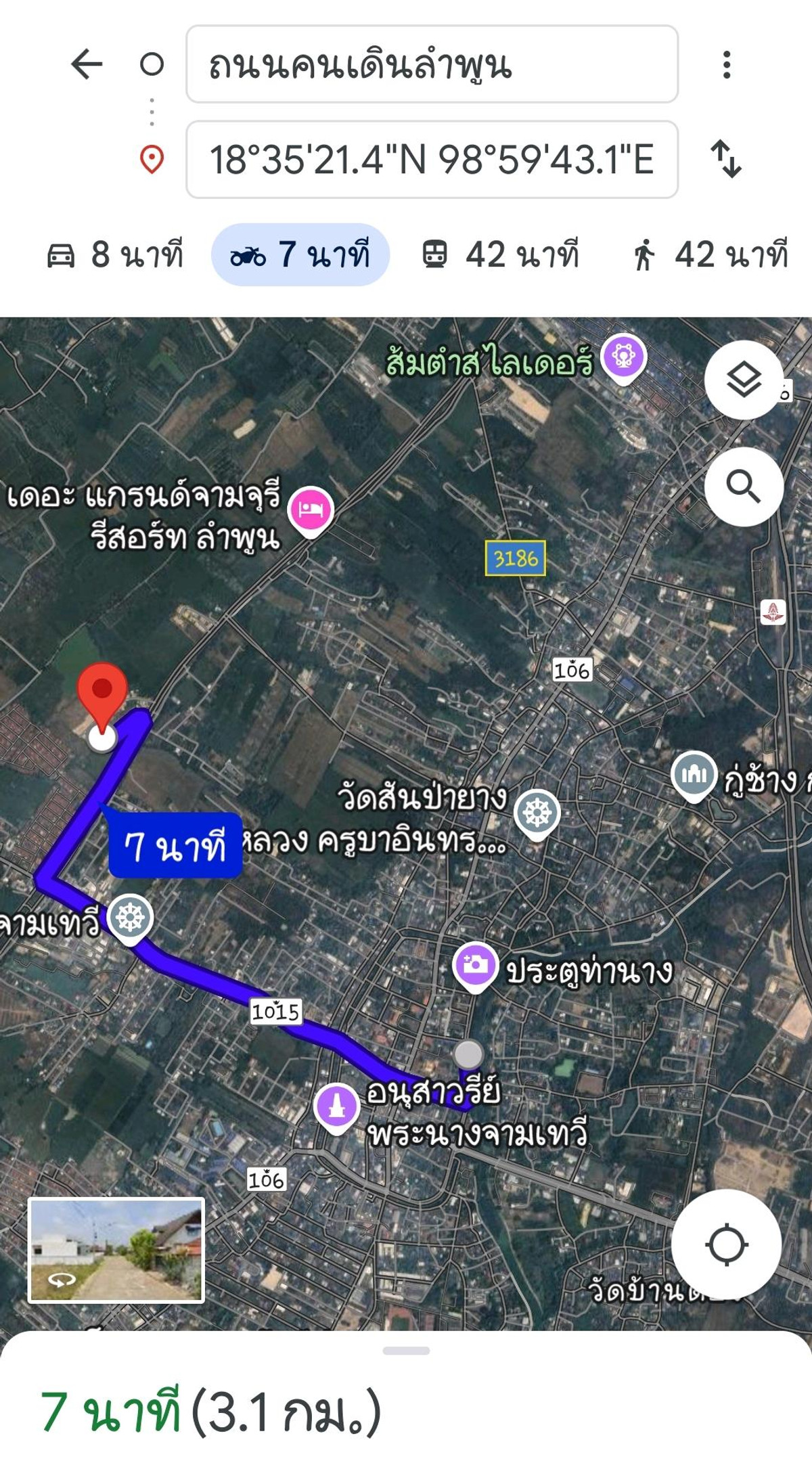
Task: Switch to car mode 8 นาที
Action: [115, 255]
